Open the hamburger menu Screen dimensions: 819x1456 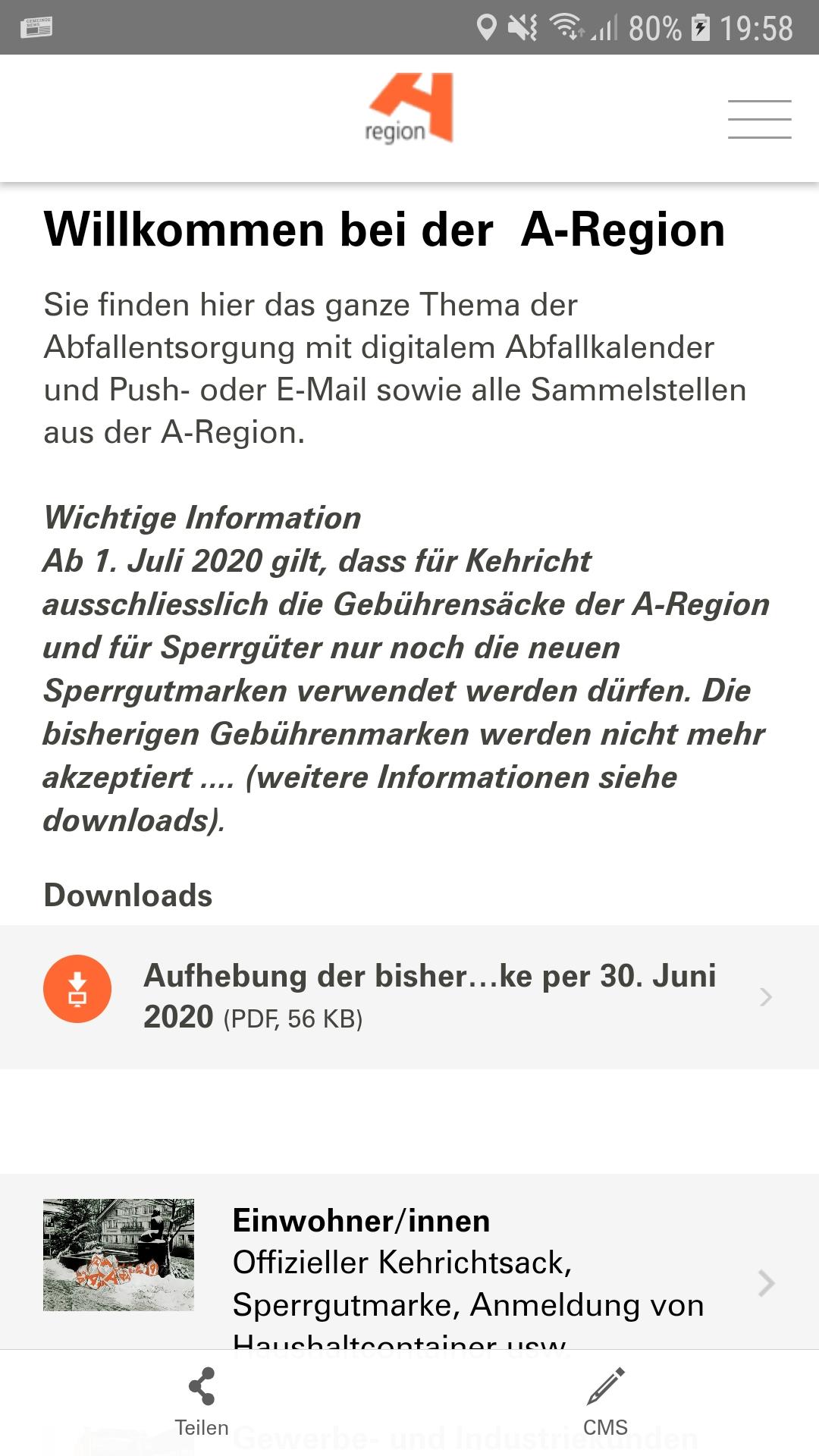[x=759, y=119]
